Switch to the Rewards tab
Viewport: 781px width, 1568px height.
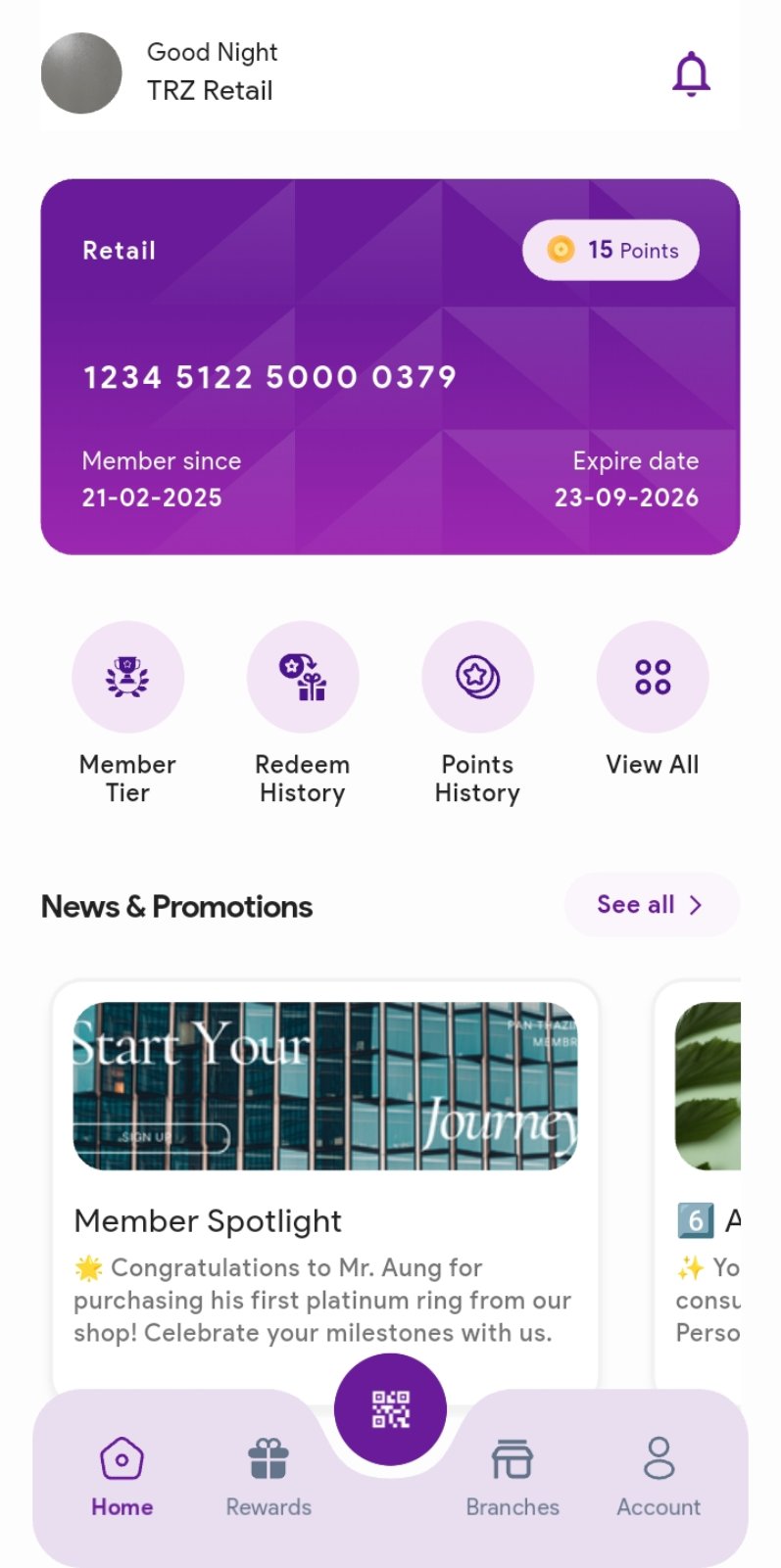click(268, 1477)
